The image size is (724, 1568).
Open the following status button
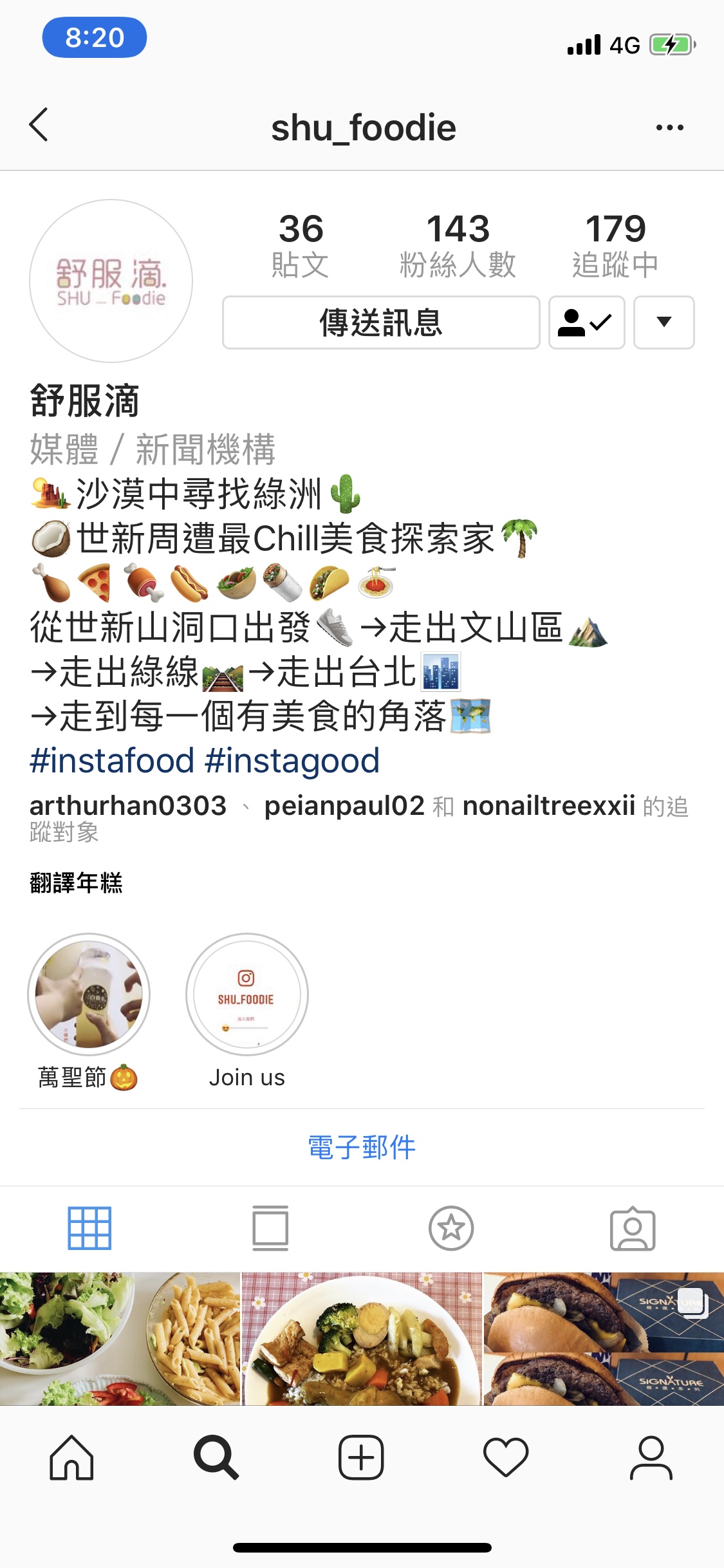[x=586, y=322]
